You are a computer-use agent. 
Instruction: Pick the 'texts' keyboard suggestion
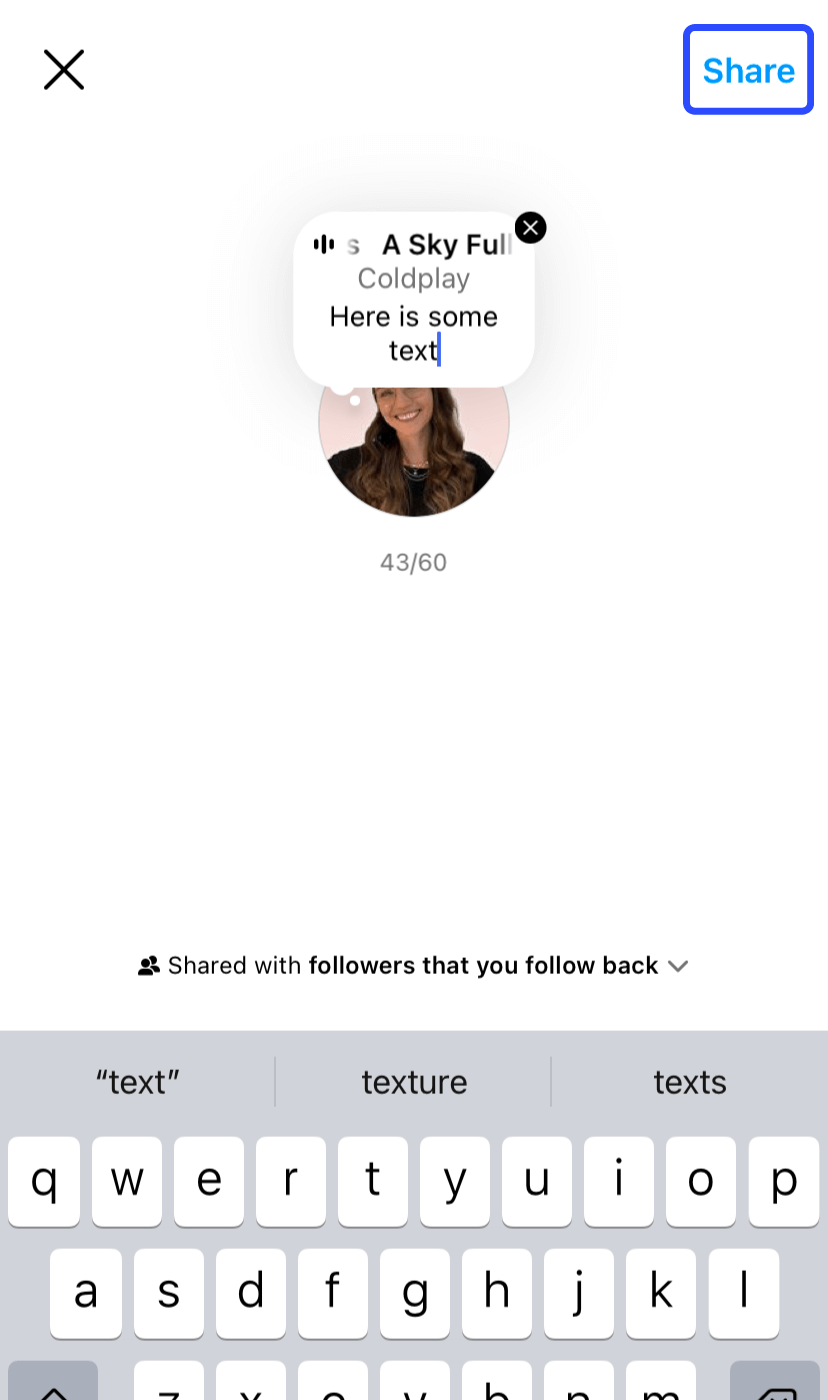pyautogui.click(x=690, y=1082)
